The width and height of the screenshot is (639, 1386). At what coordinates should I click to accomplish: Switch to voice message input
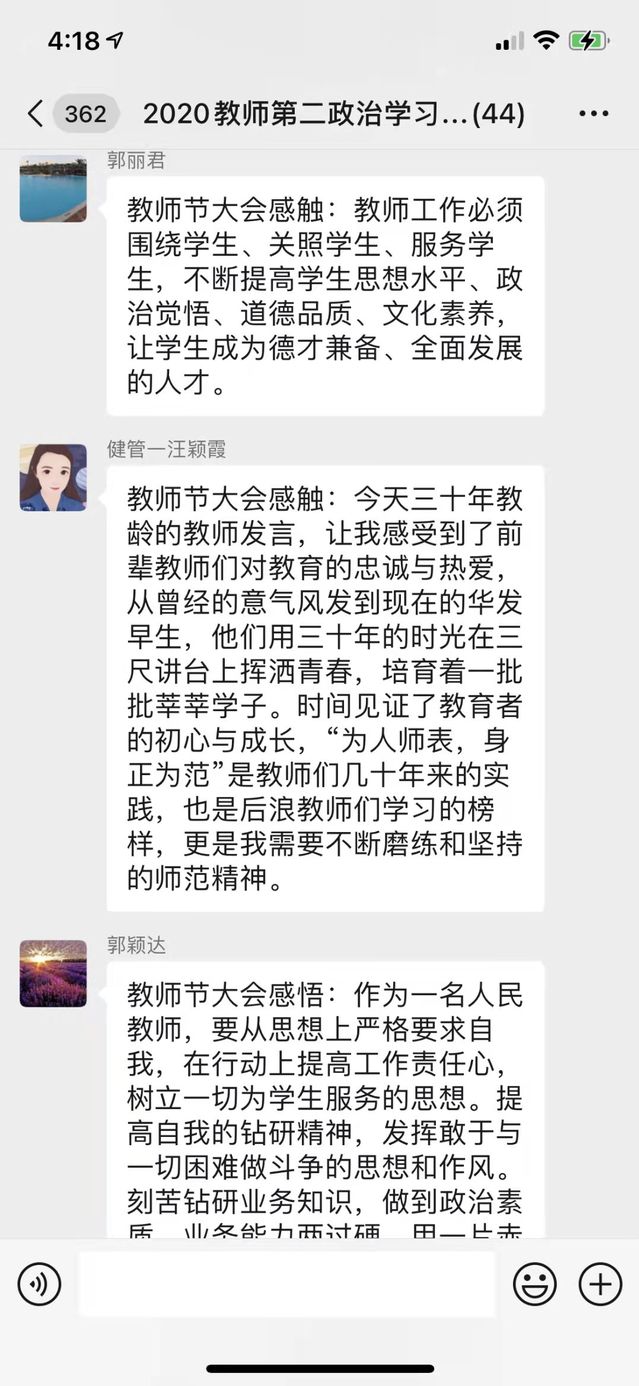[40, 1284]
